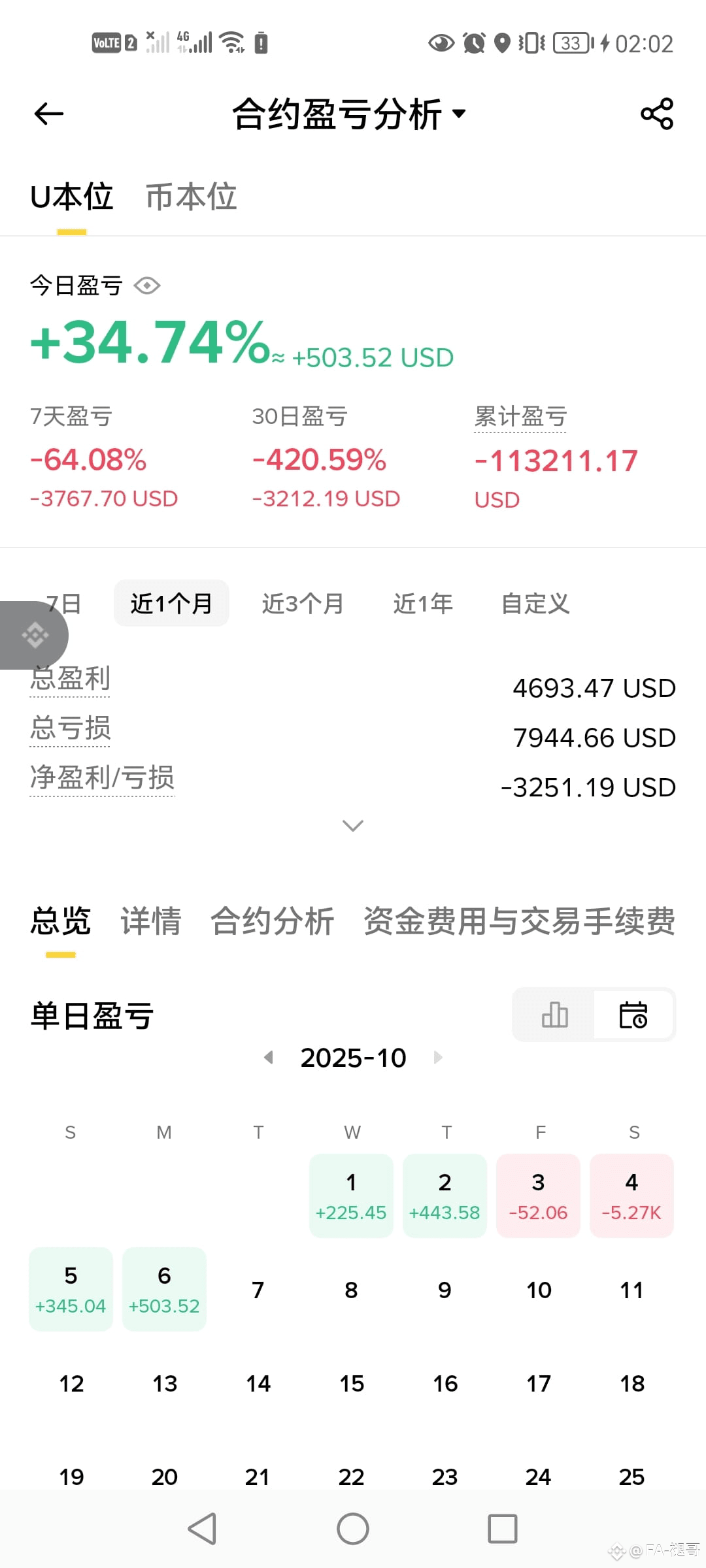Choose the 自定义 custom range
The image size is (706, 1568).
click(535, 603)
